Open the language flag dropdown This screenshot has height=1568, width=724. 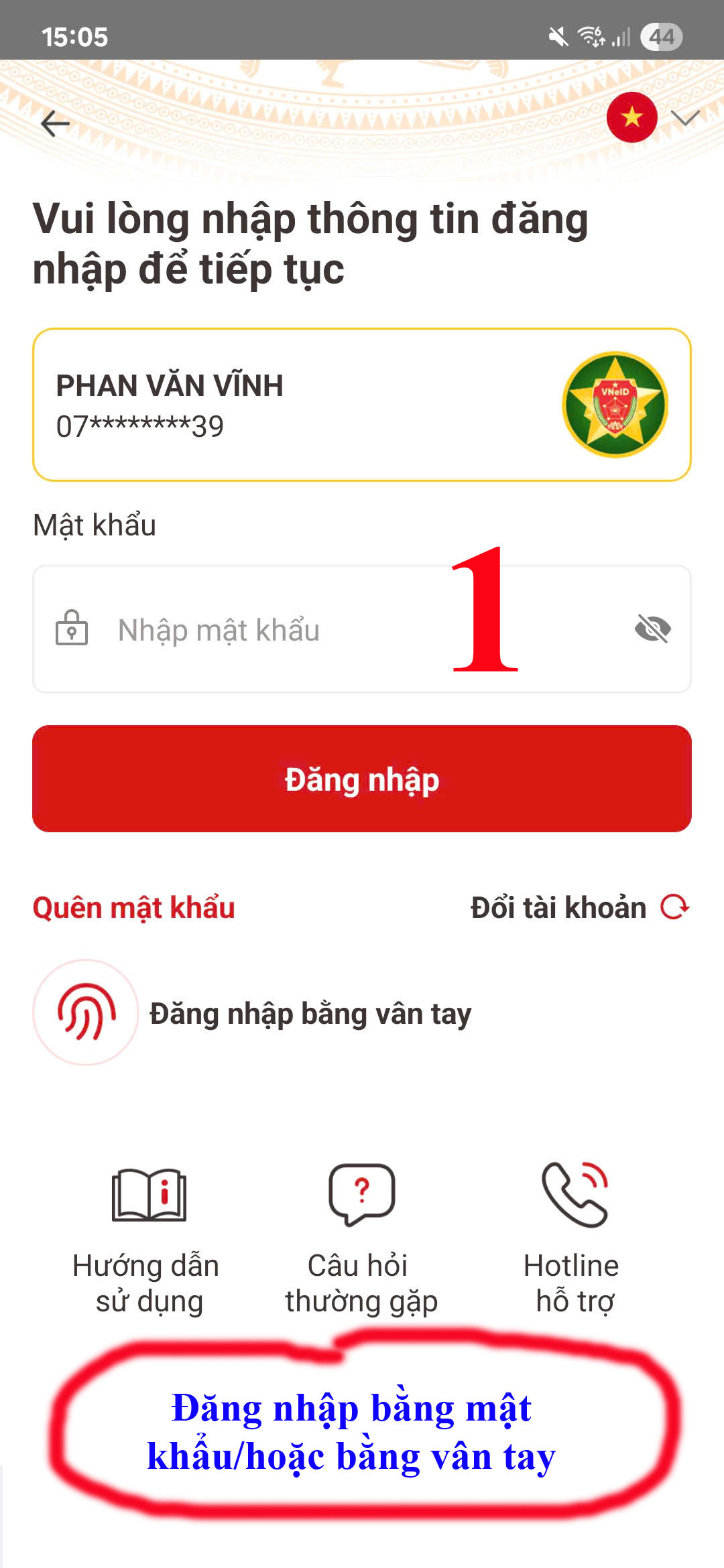point(652,119)
